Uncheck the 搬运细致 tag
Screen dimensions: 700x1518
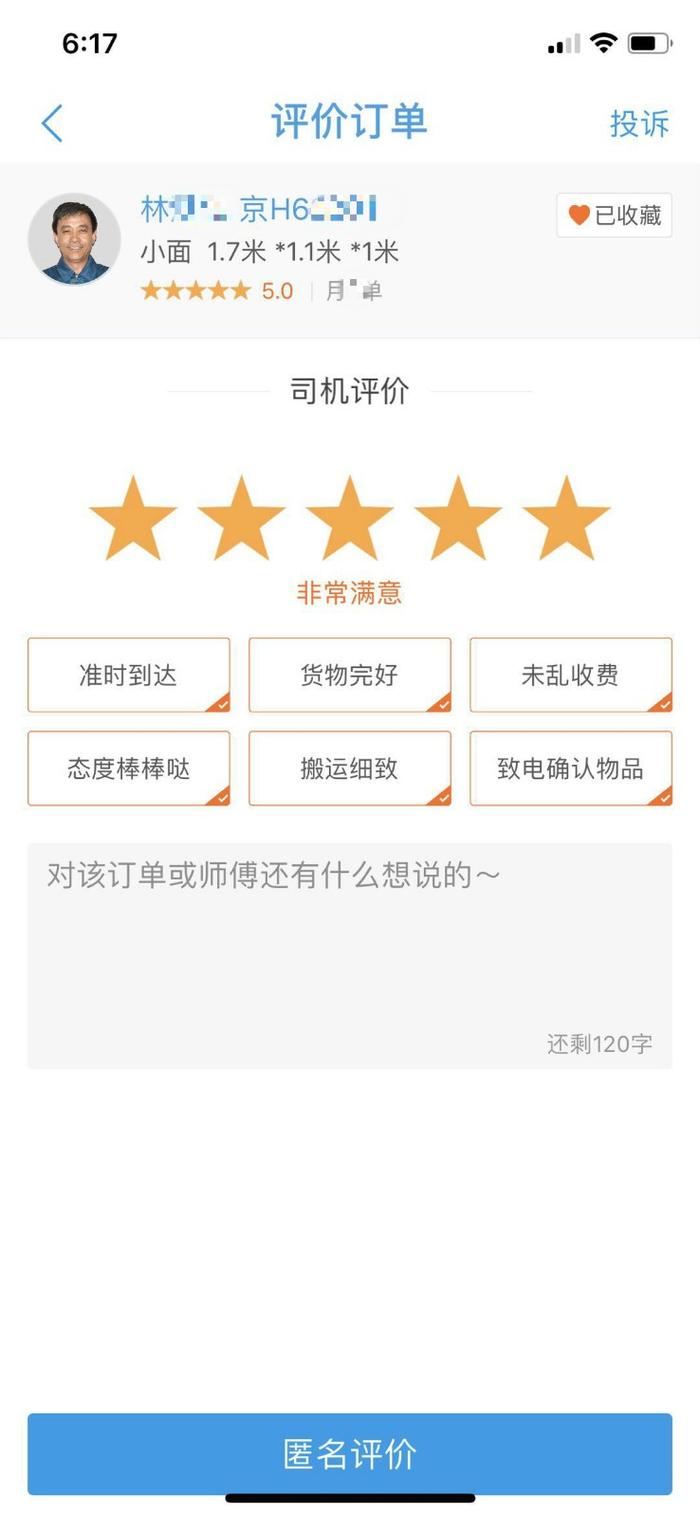coord(349,768)
